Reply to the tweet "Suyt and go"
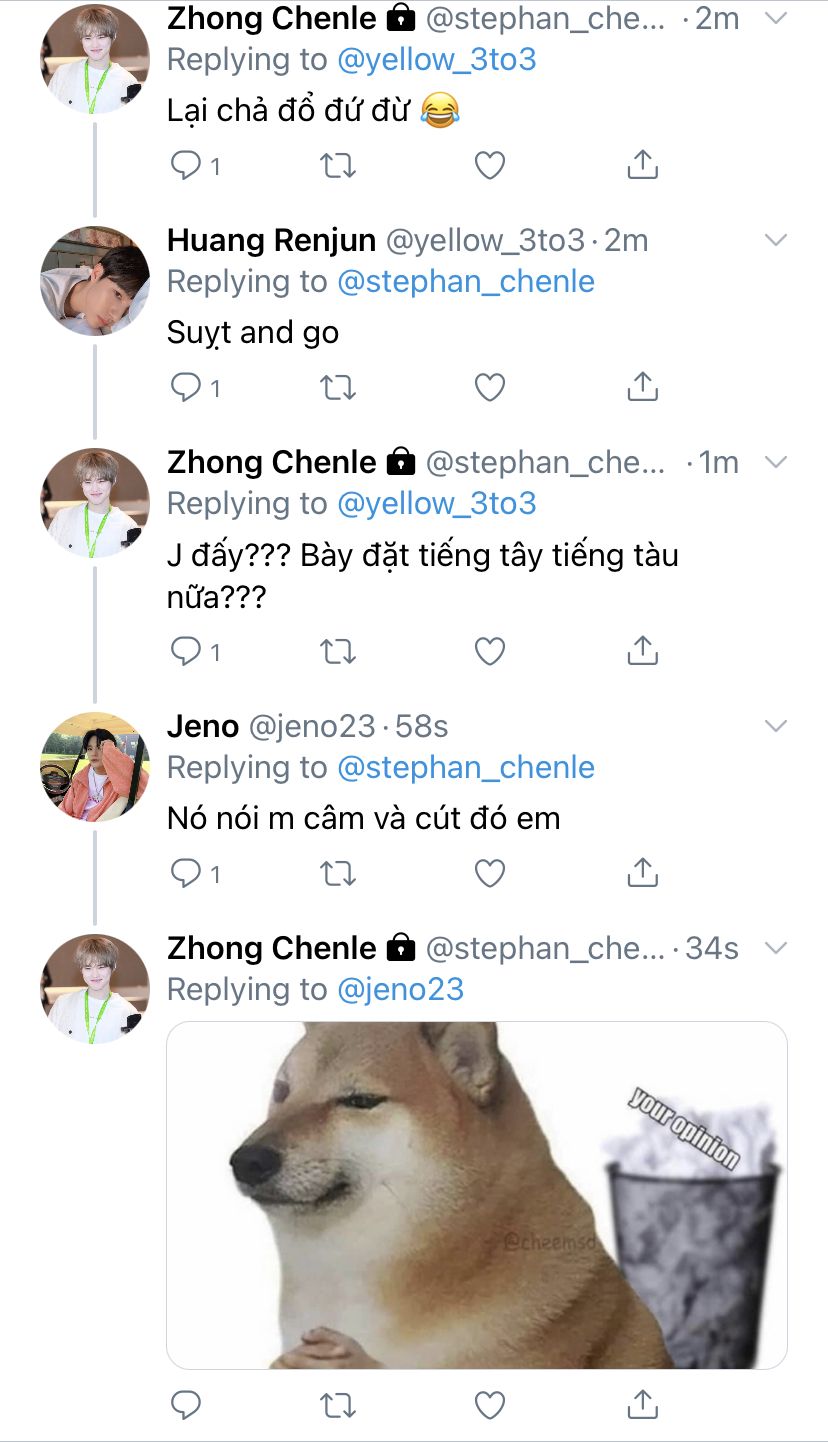 [x=187, y=386]
